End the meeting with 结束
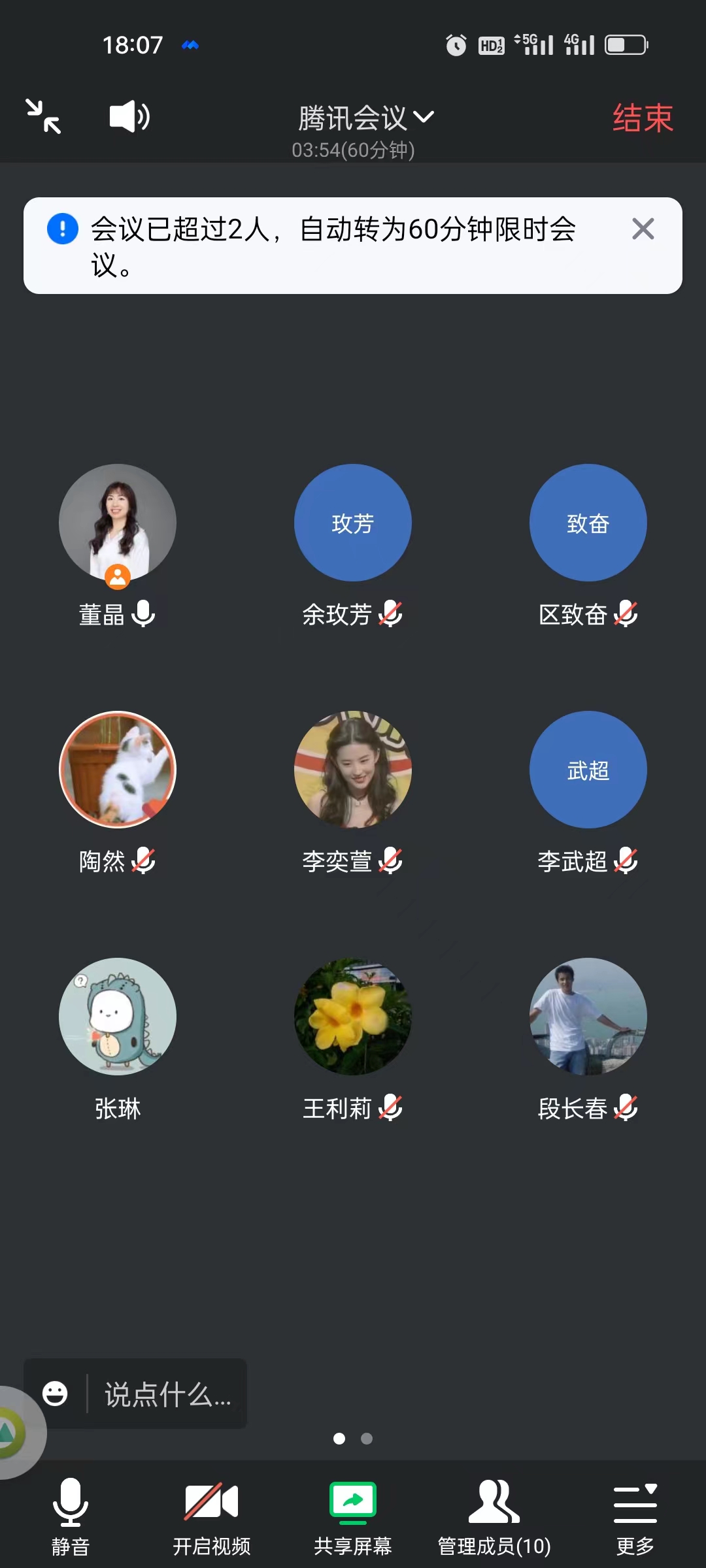 [643, 118]
